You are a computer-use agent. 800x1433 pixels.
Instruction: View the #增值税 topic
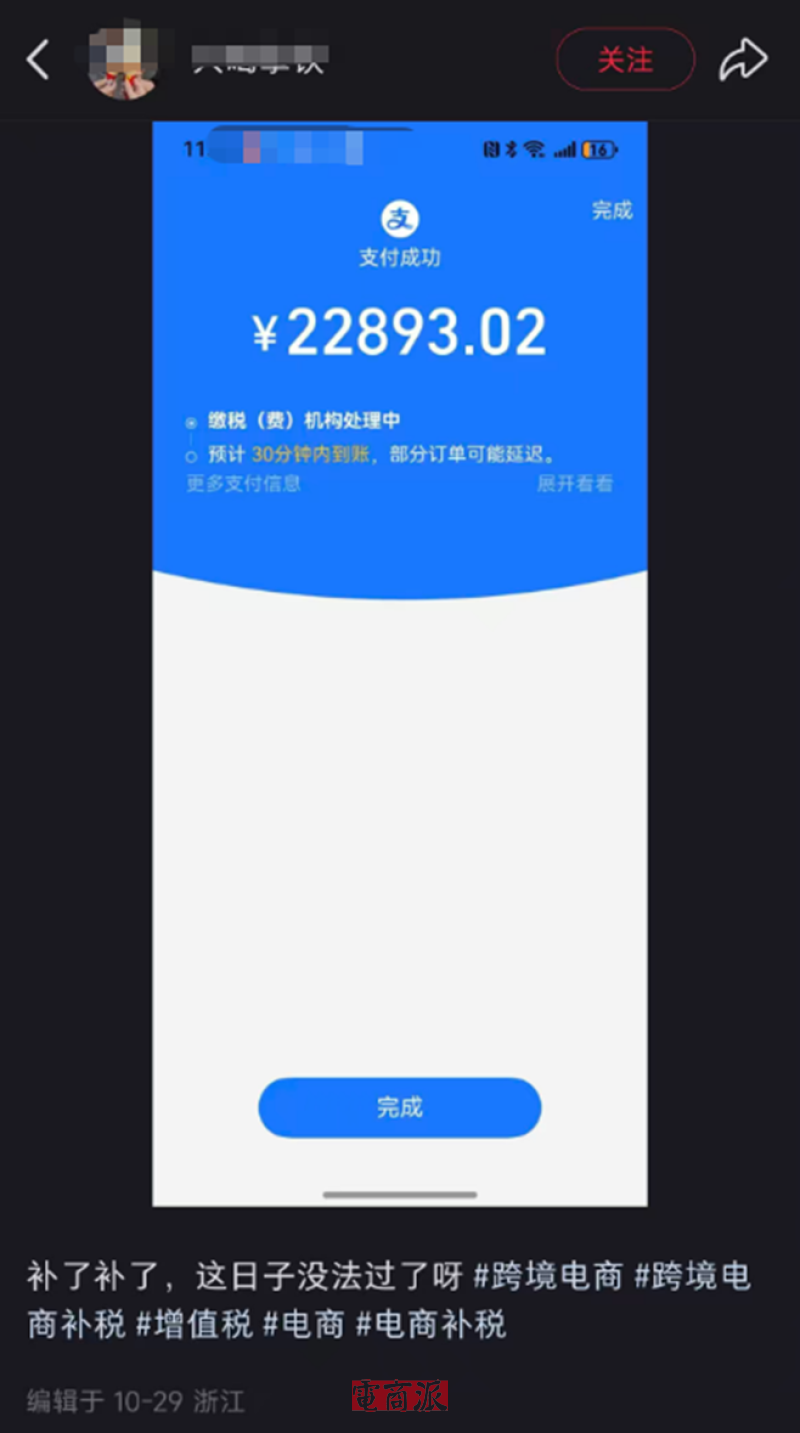(x=194, y=1324)
